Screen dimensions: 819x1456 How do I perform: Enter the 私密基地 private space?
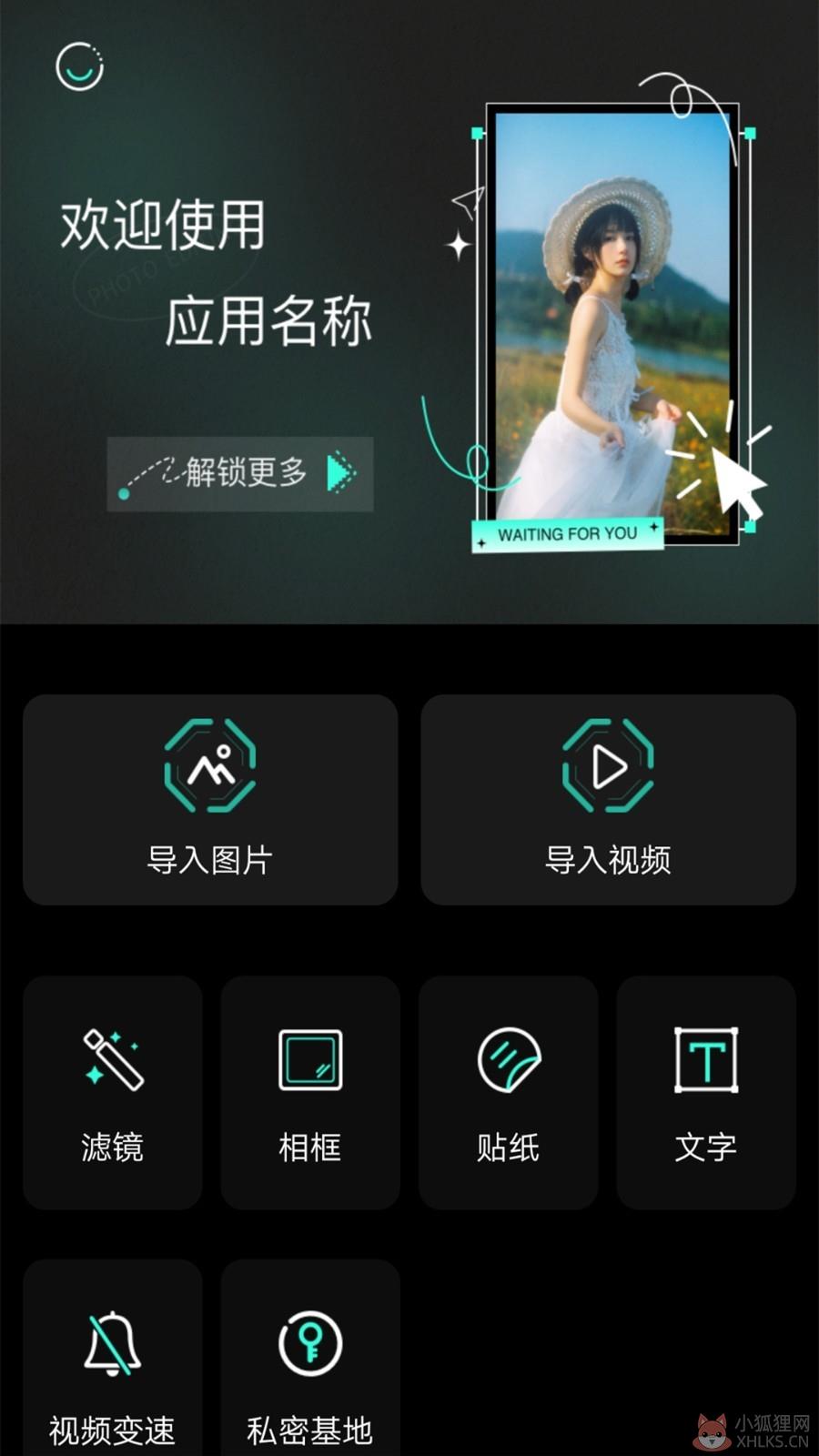point(310,1358)
